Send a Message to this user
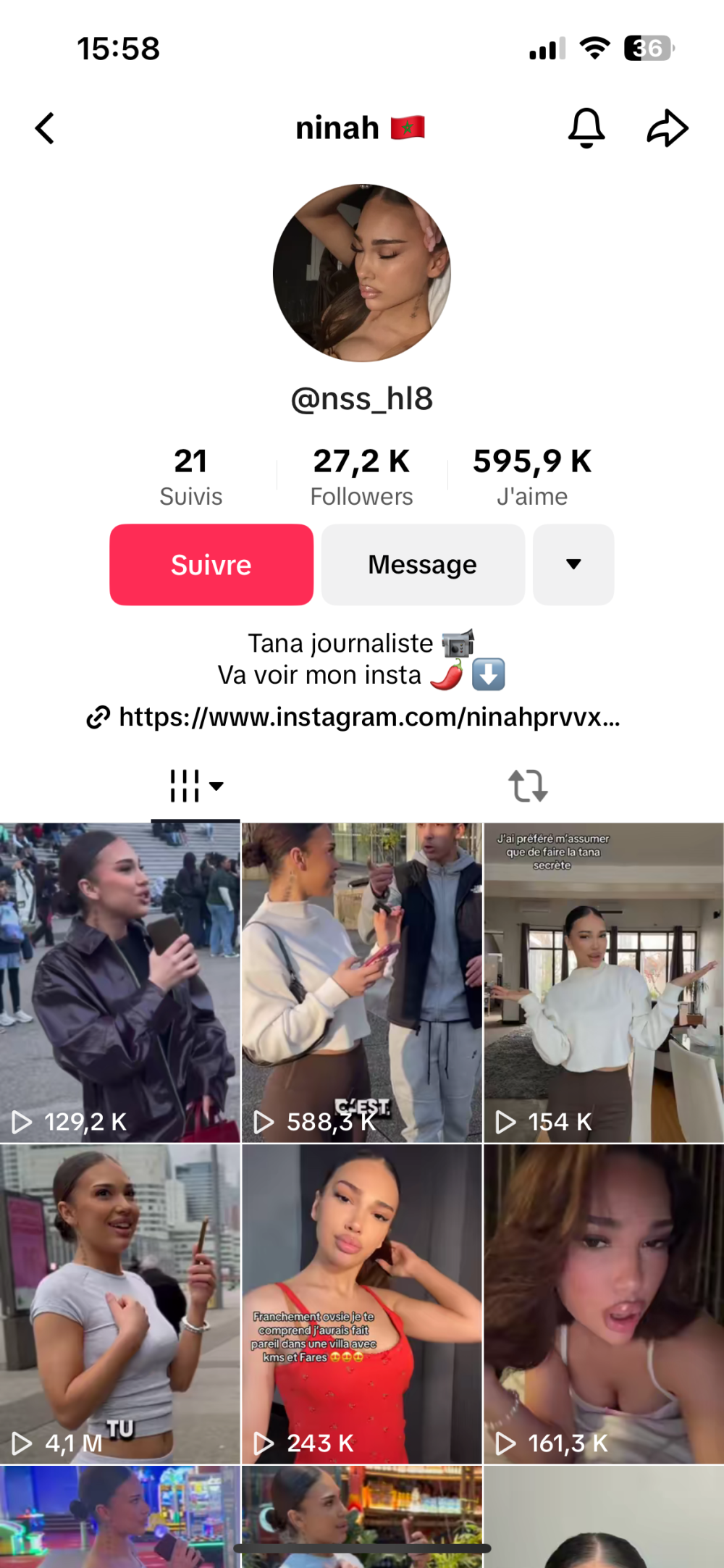This screenshot has width=724, height=1568. [x=423, y=564]
